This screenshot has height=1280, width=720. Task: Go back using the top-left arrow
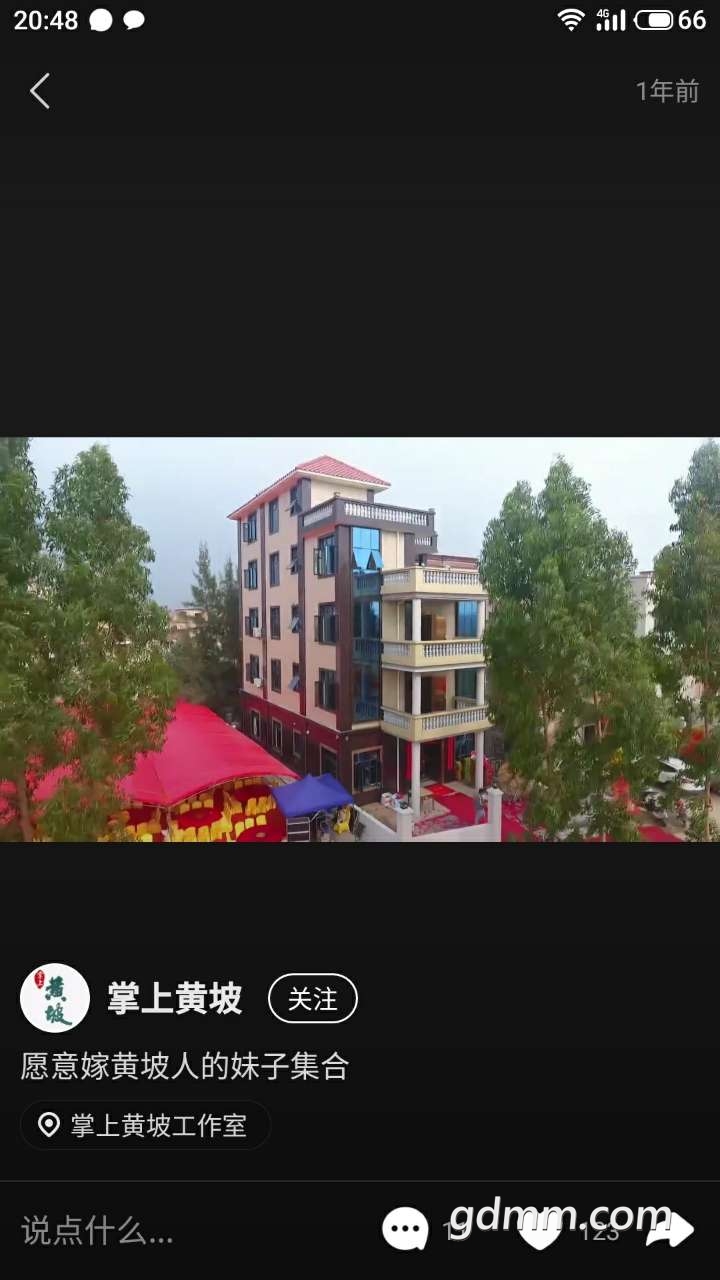pos(40,91)
